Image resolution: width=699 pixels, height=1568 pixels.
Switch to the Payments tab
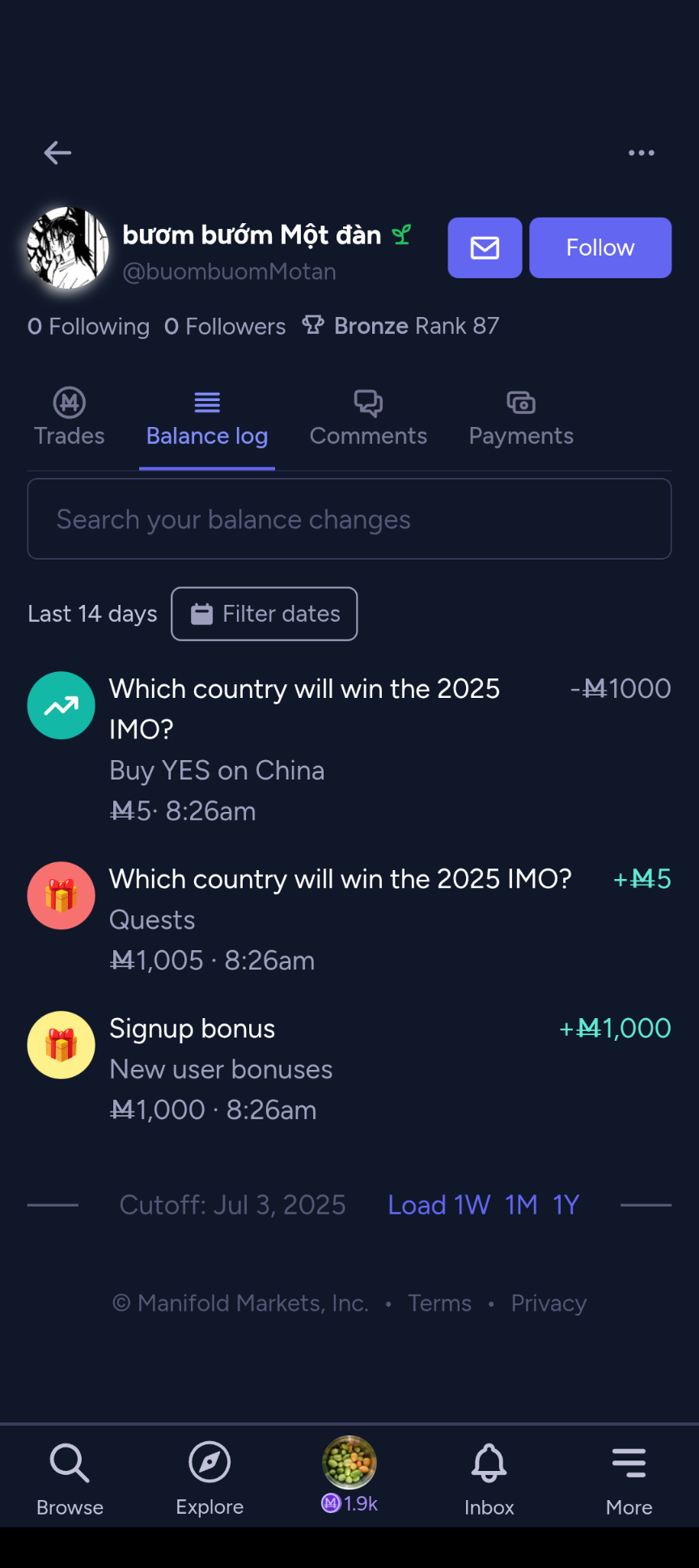click(x=521, y=418)
